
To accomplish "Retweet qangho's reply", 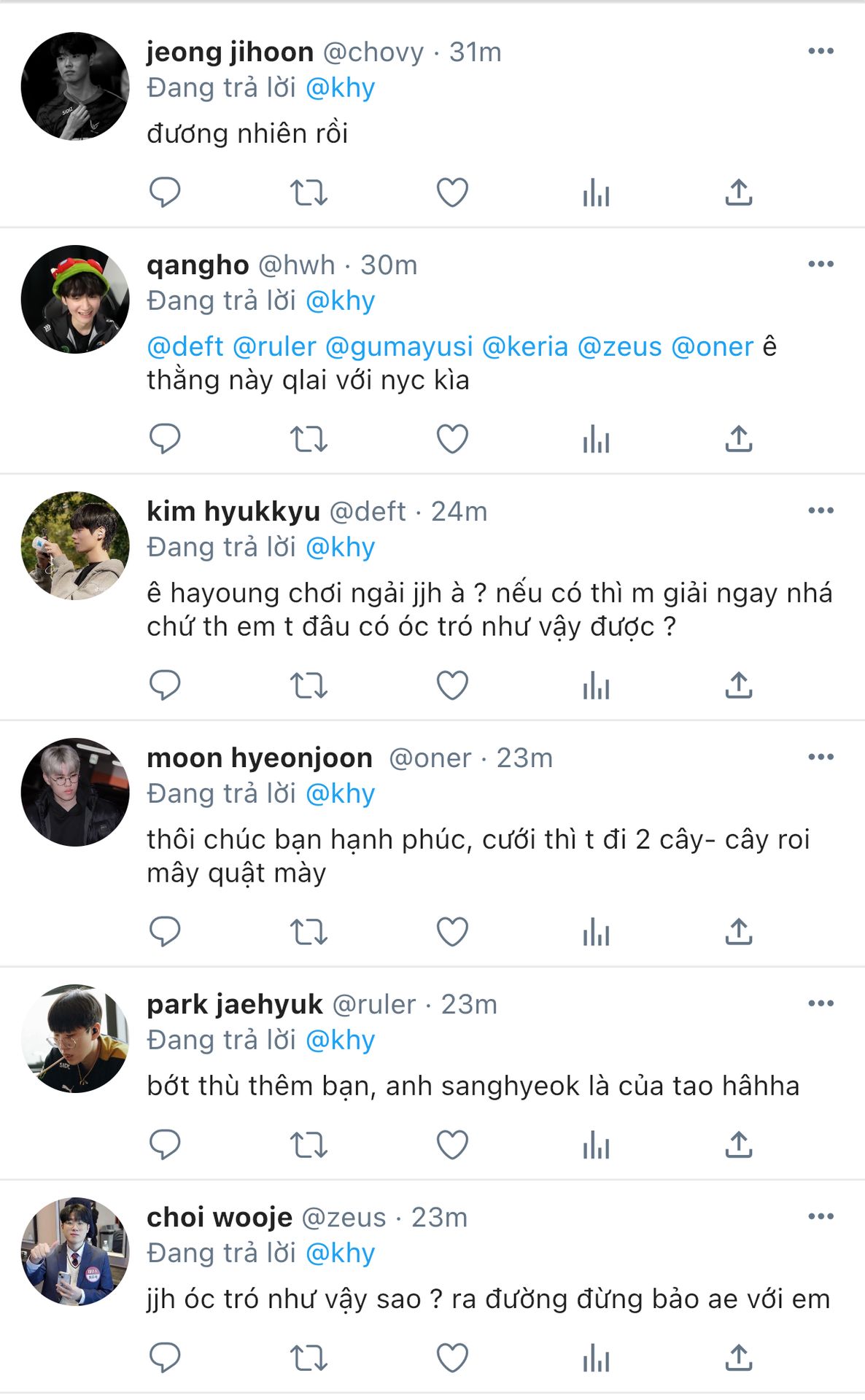I will point(309,439).
